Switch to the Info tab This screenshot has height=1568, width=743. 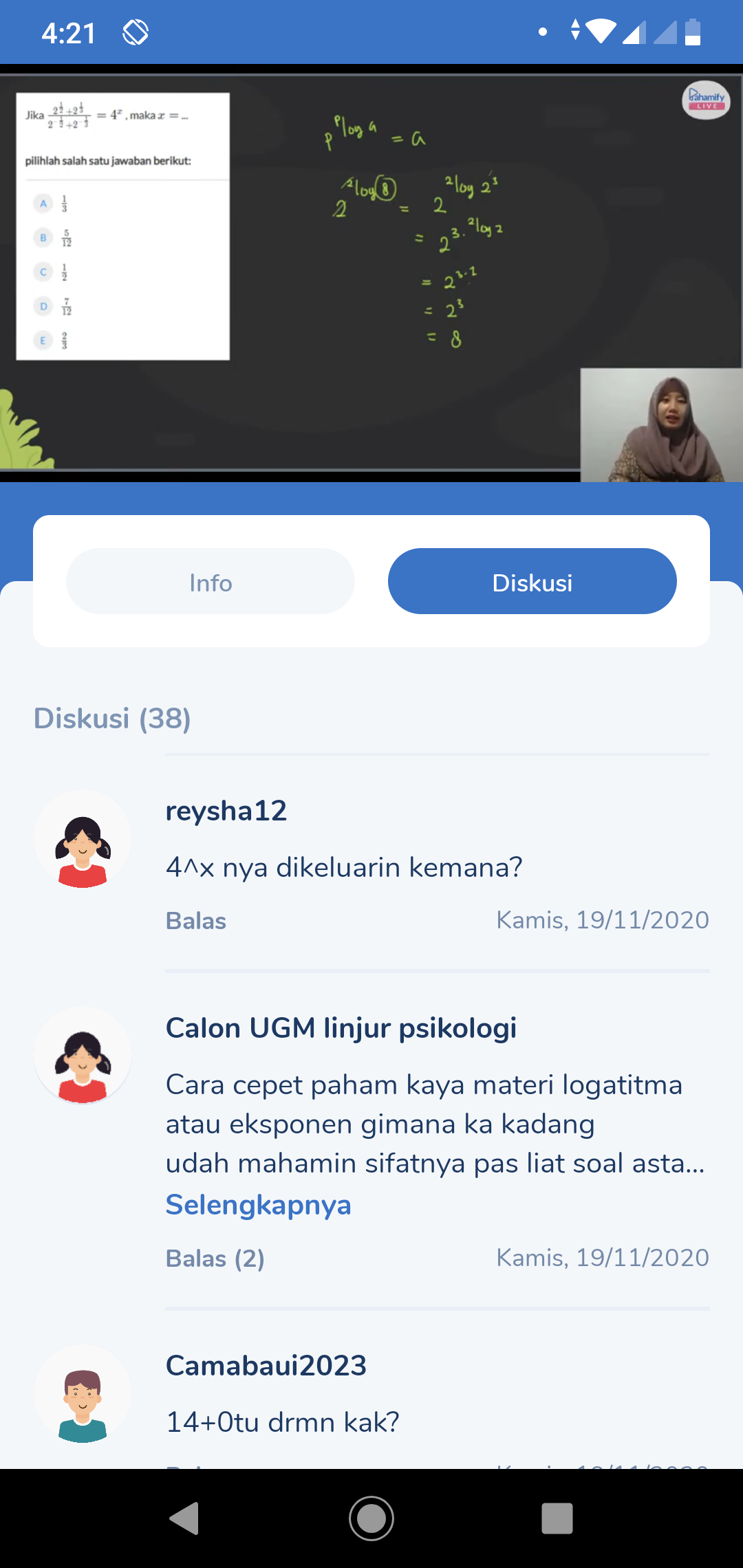[x=211, y=582]
